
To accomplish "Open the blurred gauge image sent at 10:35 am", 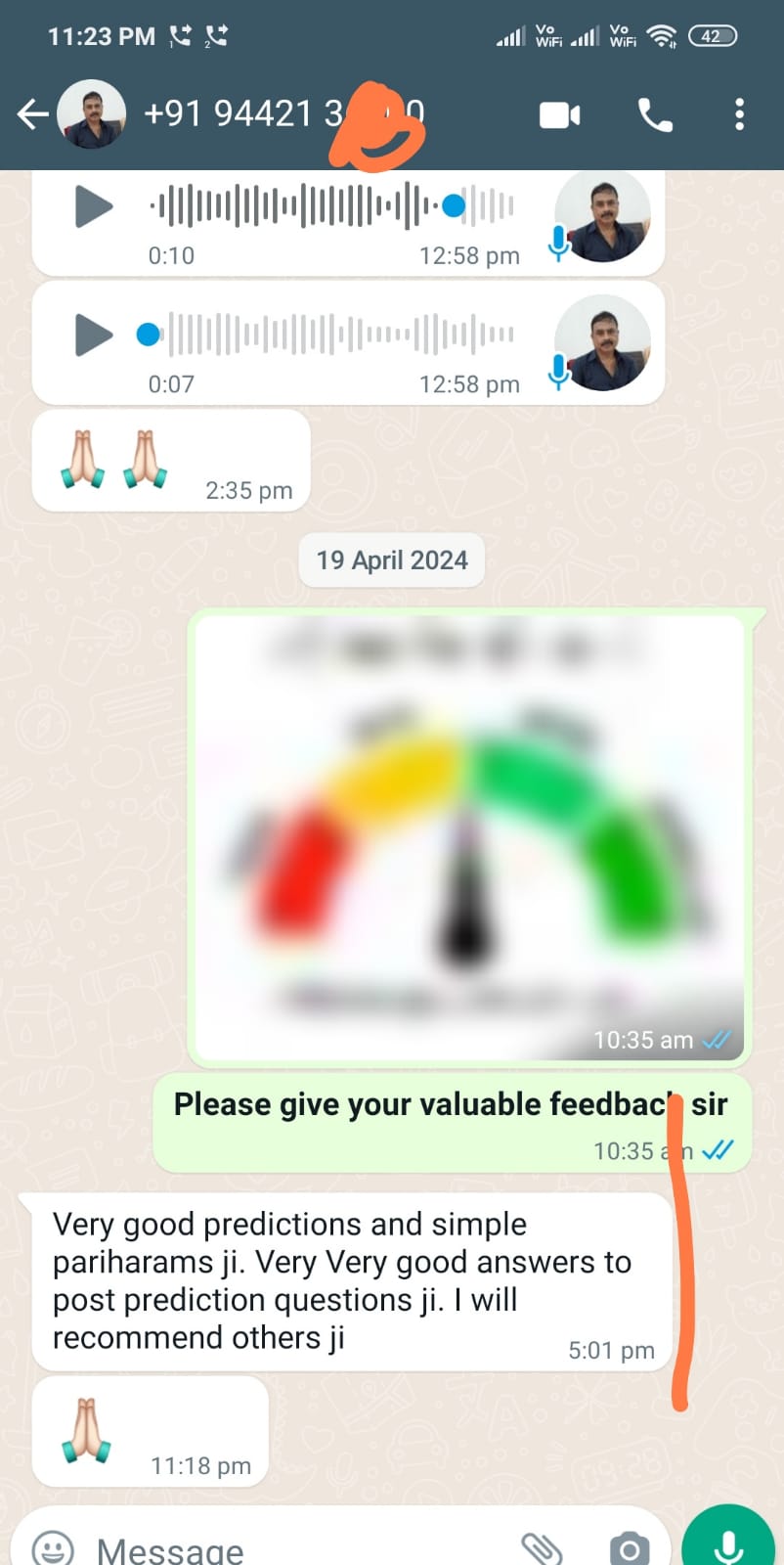I will (469, 836).
